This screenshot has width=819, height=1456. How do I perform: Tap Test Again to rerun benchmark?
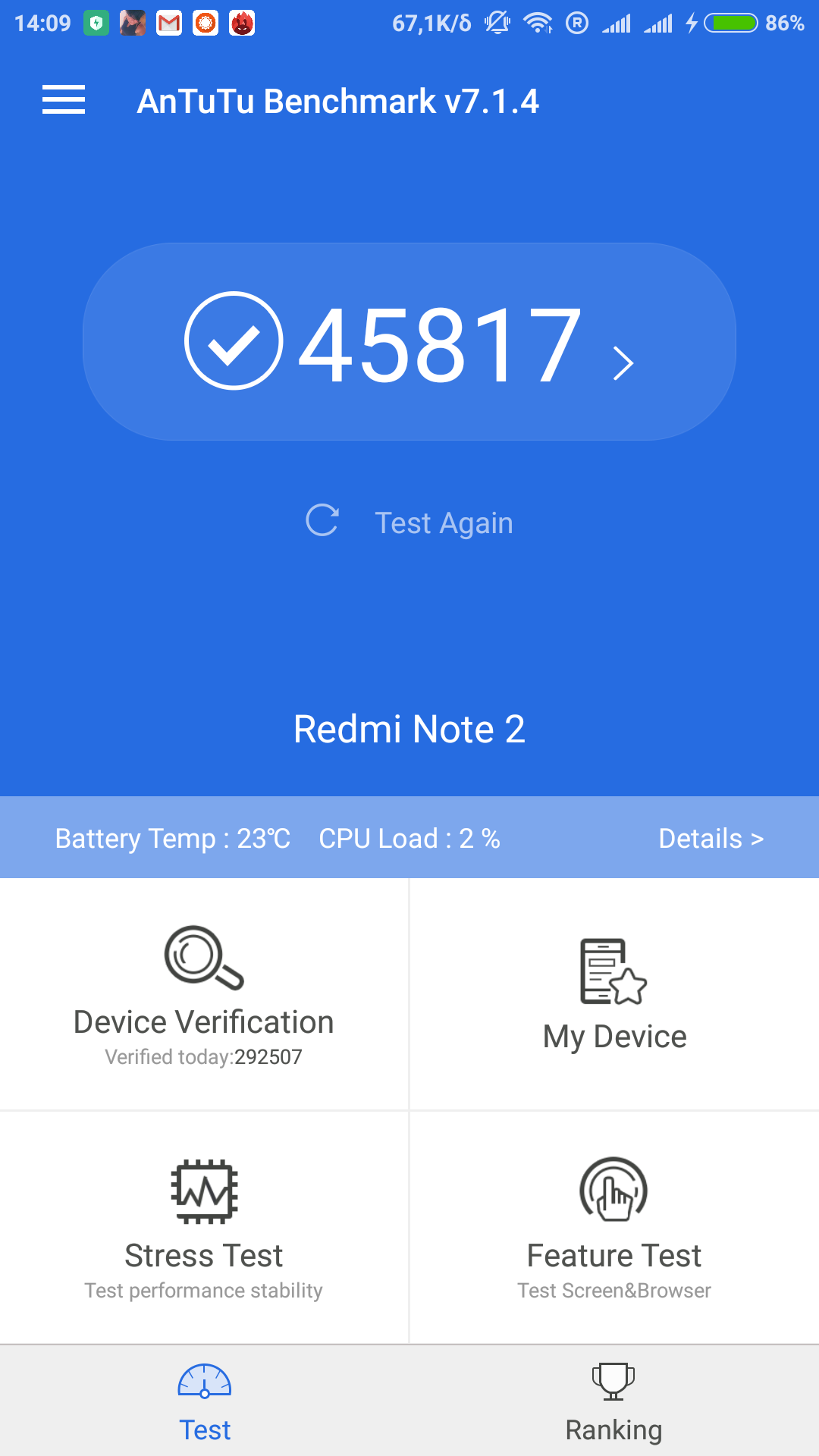[x=409, y=522]
